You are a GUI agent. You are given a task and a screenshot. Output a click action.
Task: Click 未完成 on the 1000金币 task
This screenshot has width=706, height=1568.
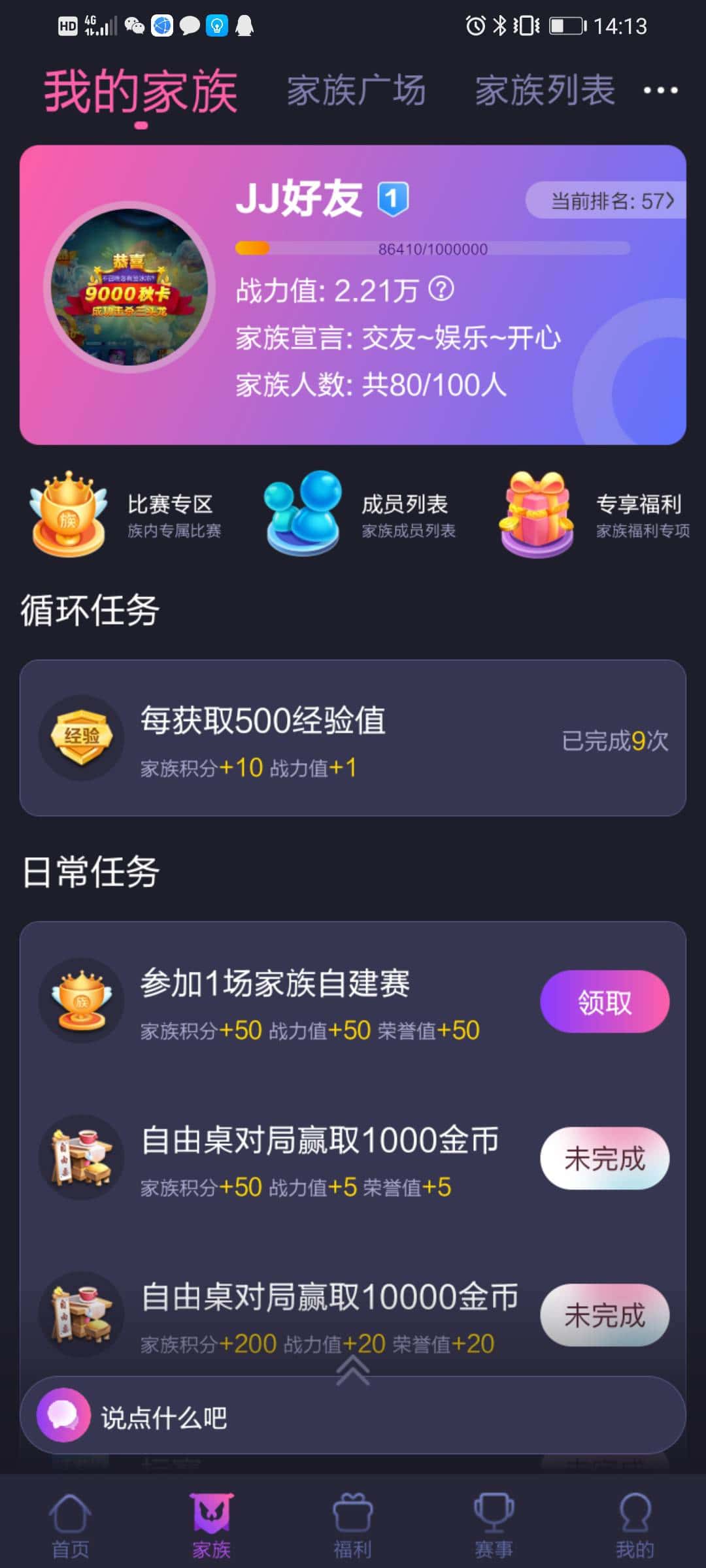click(x=603, y=1158)
